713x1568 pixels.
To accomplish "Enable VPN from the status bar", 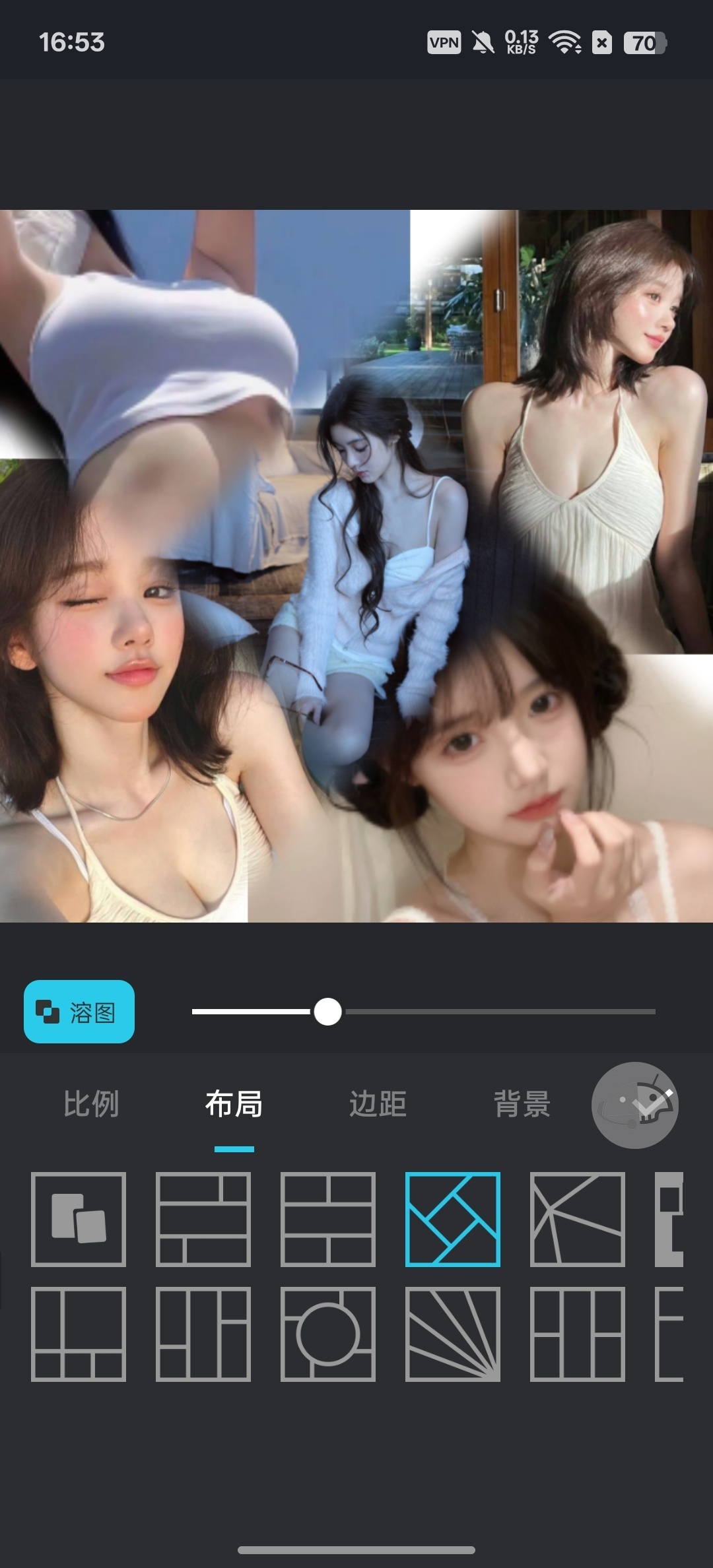I will point(444,43).
